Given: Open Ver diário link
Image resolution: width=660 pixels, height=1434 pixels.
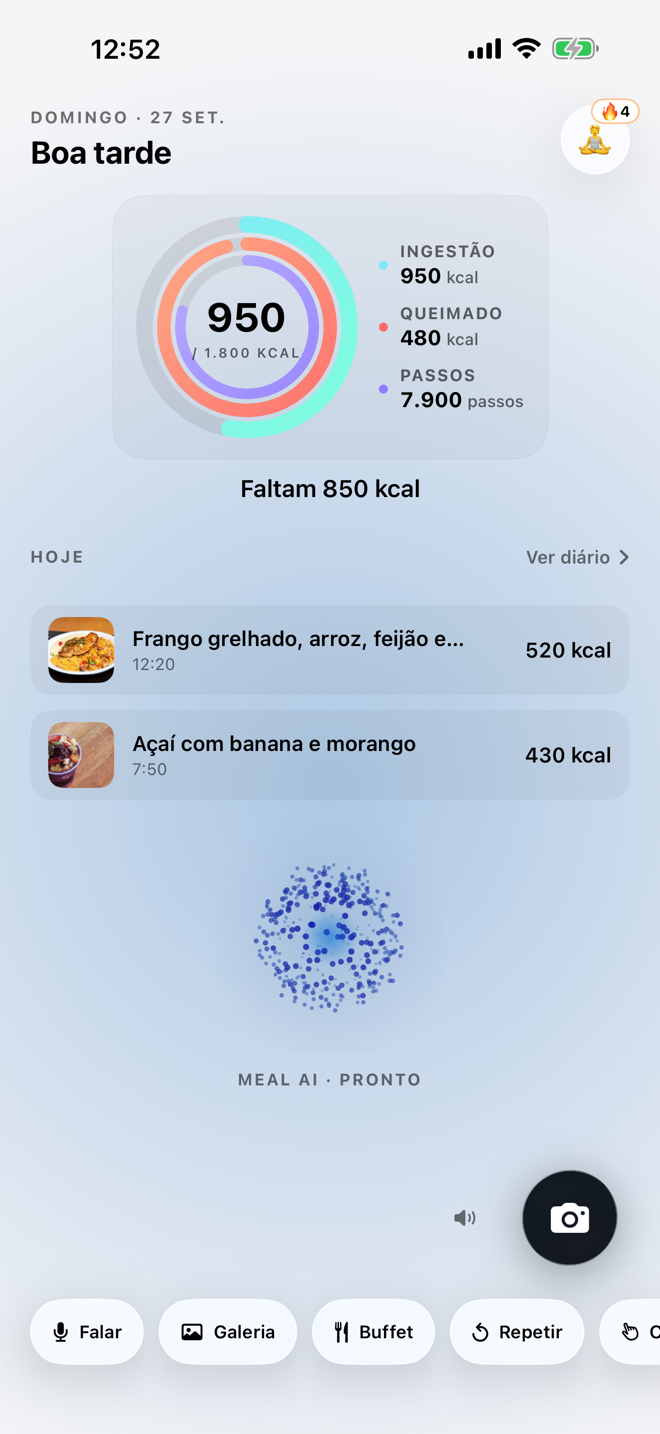Looking at the screenshot, I should tap(578, 557).
